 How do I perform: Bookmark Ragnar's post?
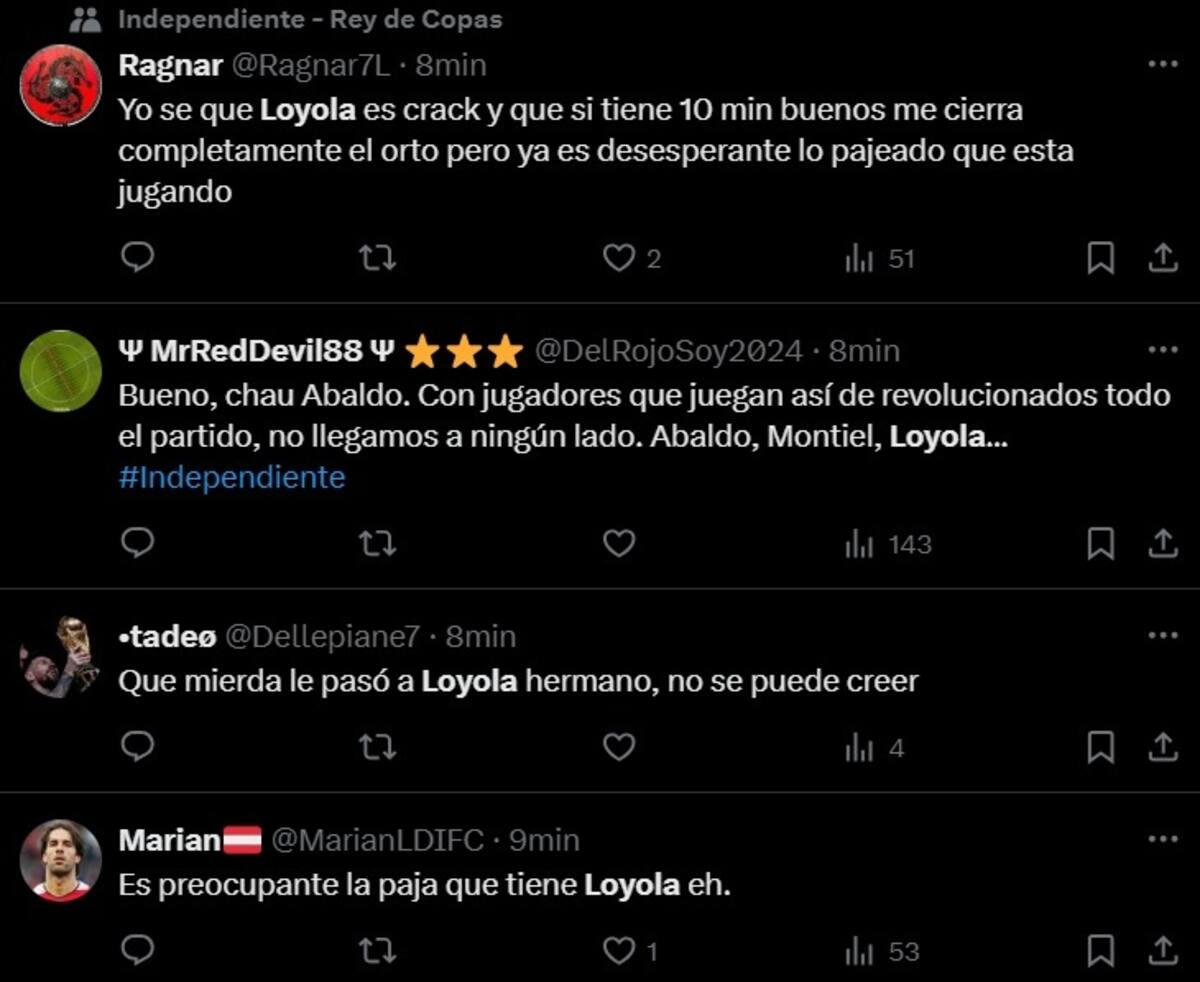point(1100,259)
